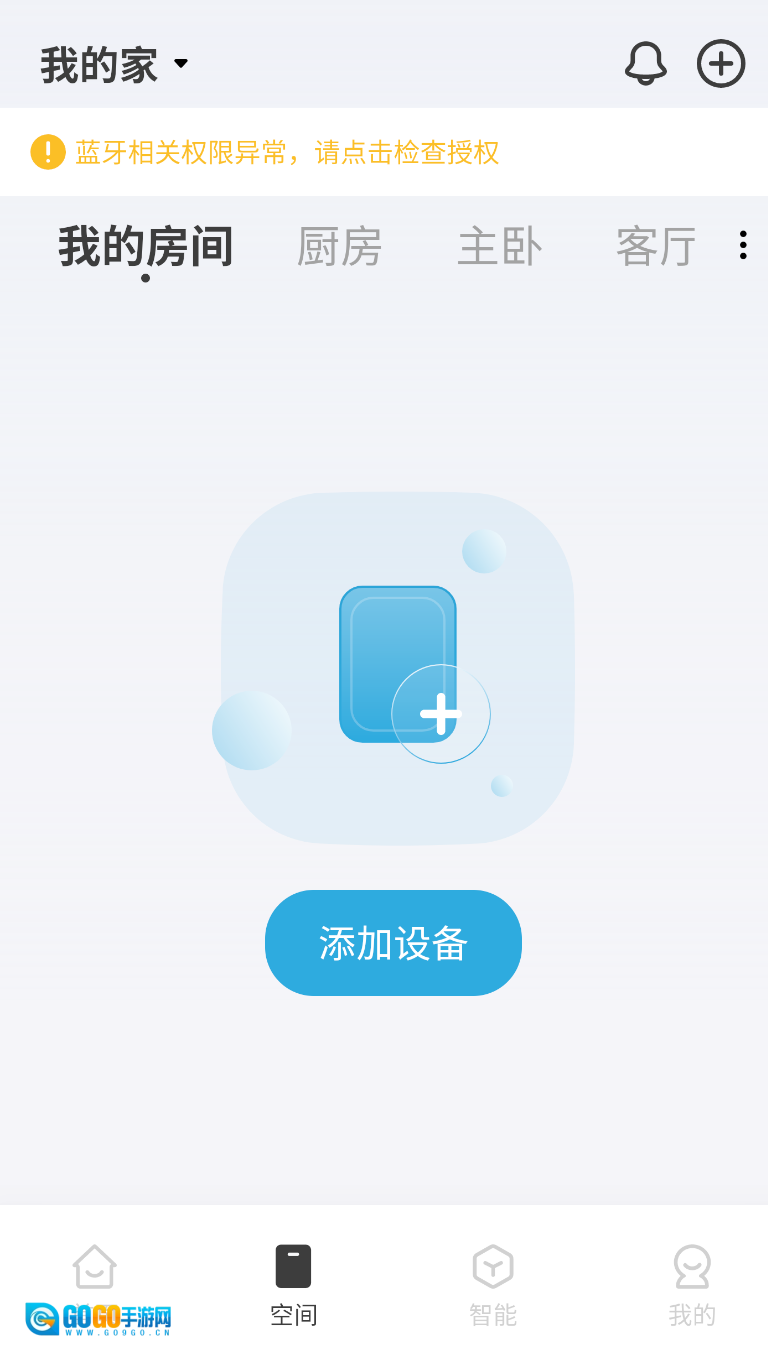Select the 我的房间 (My Room) tab

tap(143, 246)
